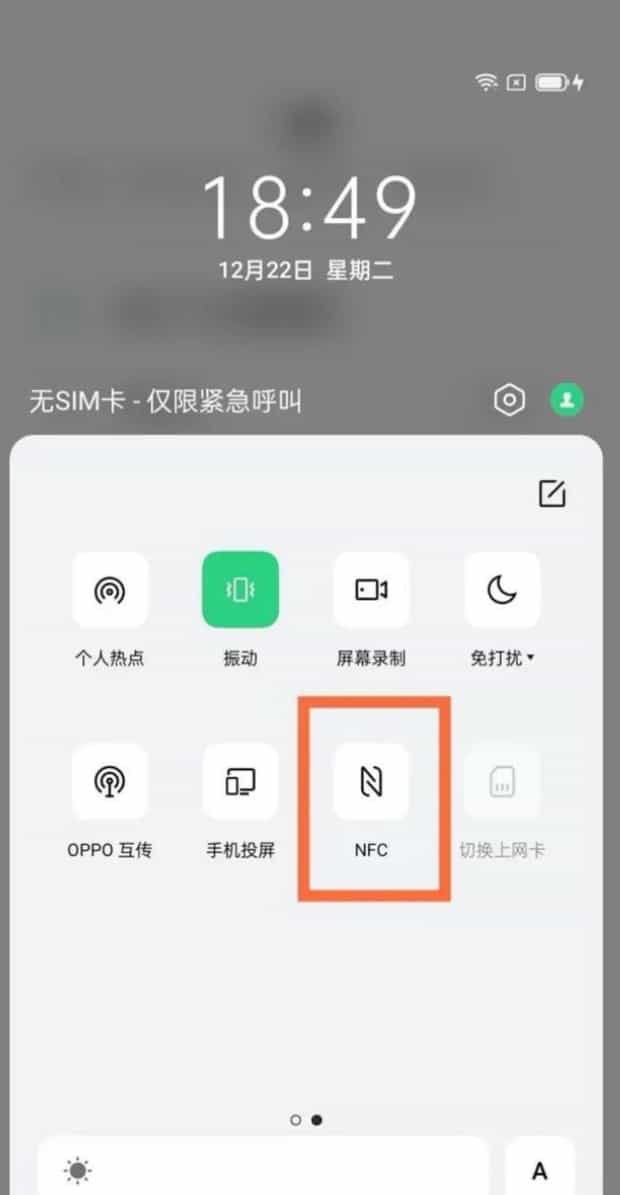The height and width of the screenshot is (1195, 620).
Task: Adjust the brightness slider bar
Action: click(x=263, y=1170)
